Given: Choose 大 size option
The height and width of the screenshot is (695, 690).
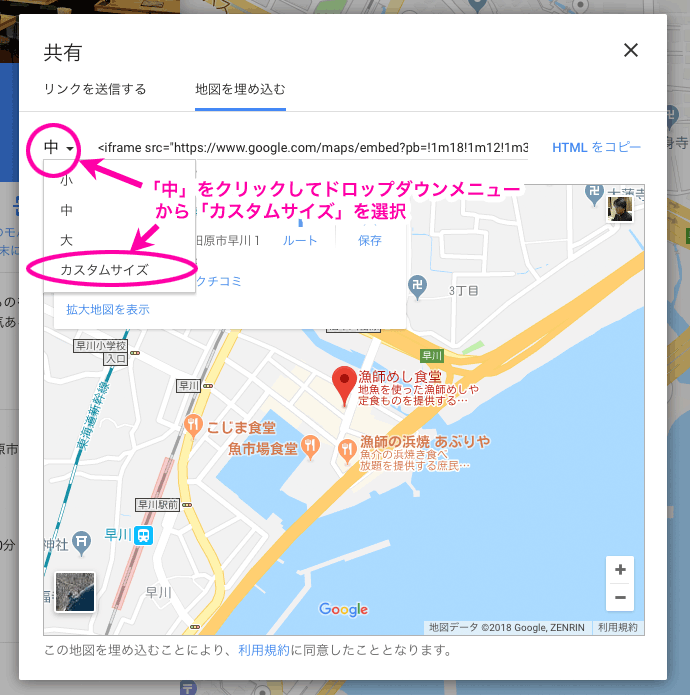Looking at the screenshot, I should pos(66,240).
